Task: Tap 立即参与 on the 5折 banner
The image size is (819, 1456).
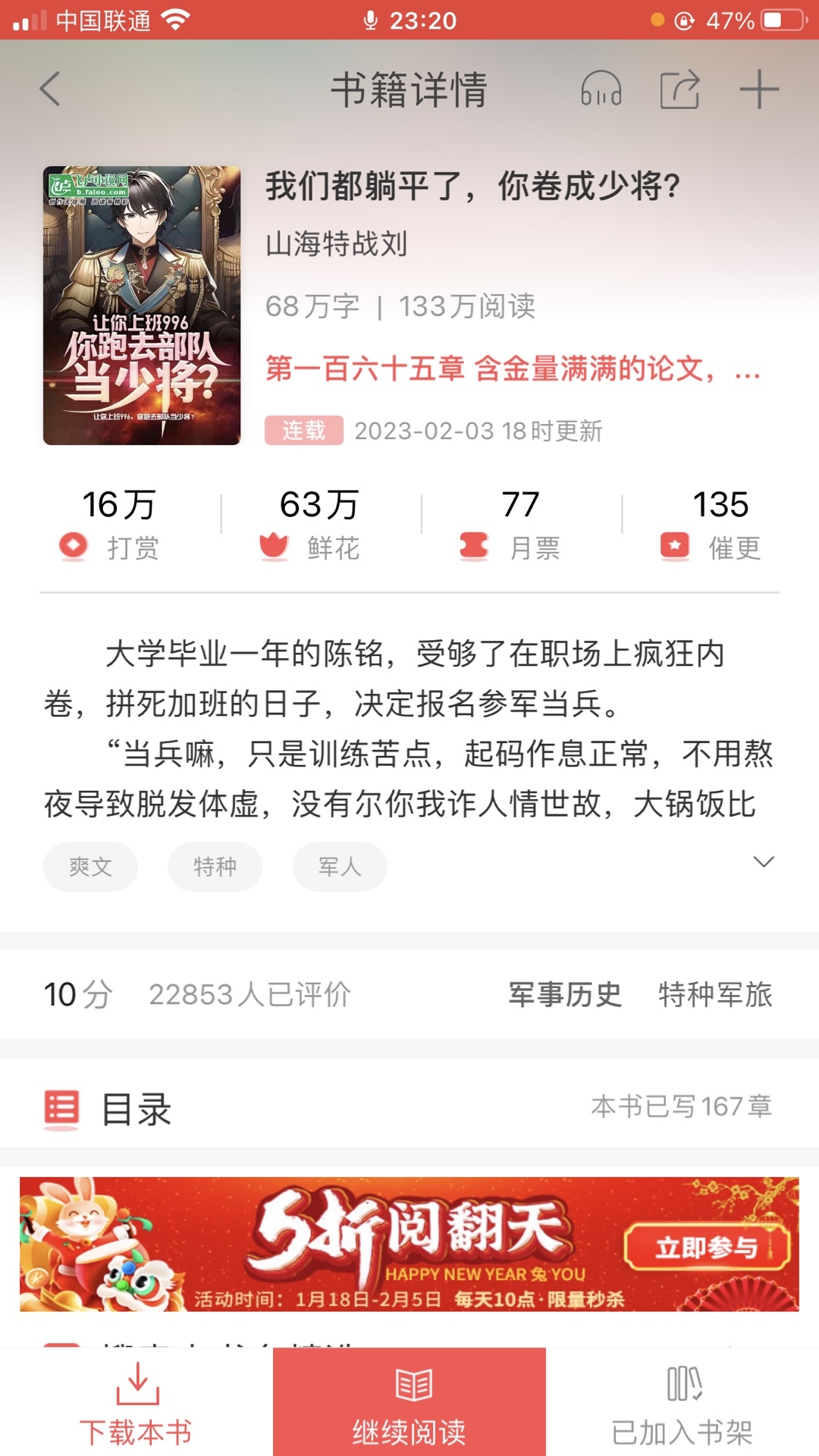Action: click(x=706, y=1247)
